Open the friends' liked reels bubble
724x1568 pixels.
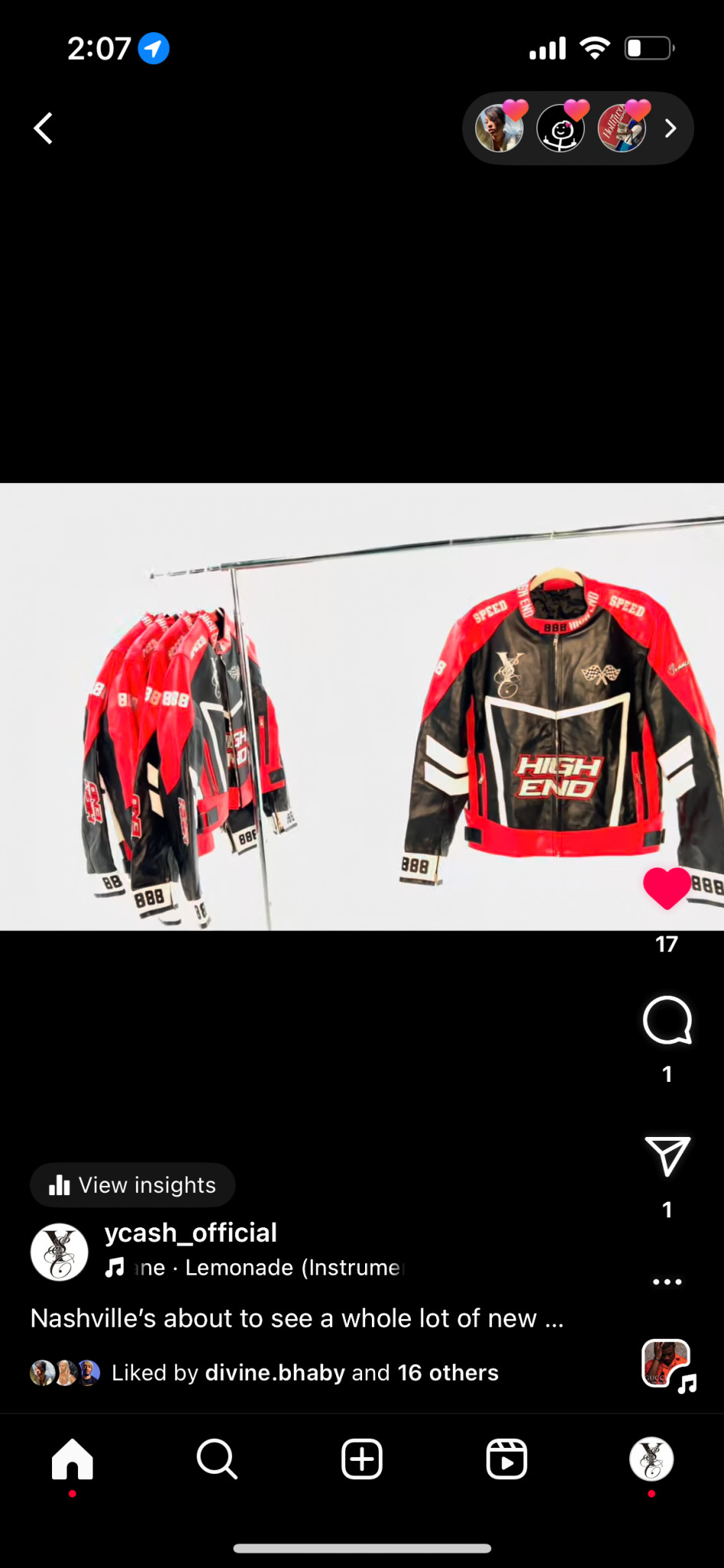tap(578, 129)
